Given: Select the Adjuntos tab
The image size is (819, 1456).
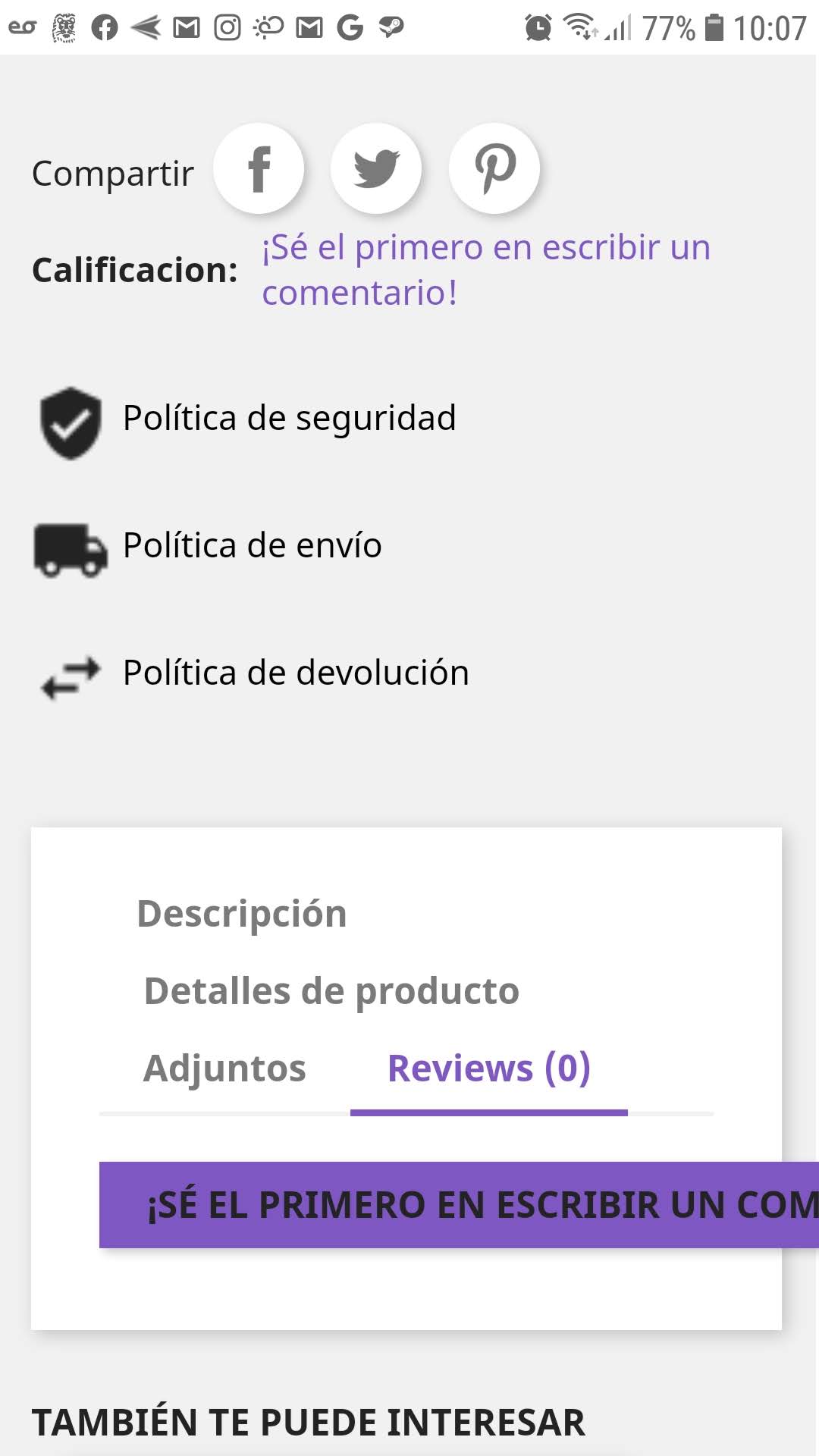Looking at the screenshot, I should tap(224, 1068).
